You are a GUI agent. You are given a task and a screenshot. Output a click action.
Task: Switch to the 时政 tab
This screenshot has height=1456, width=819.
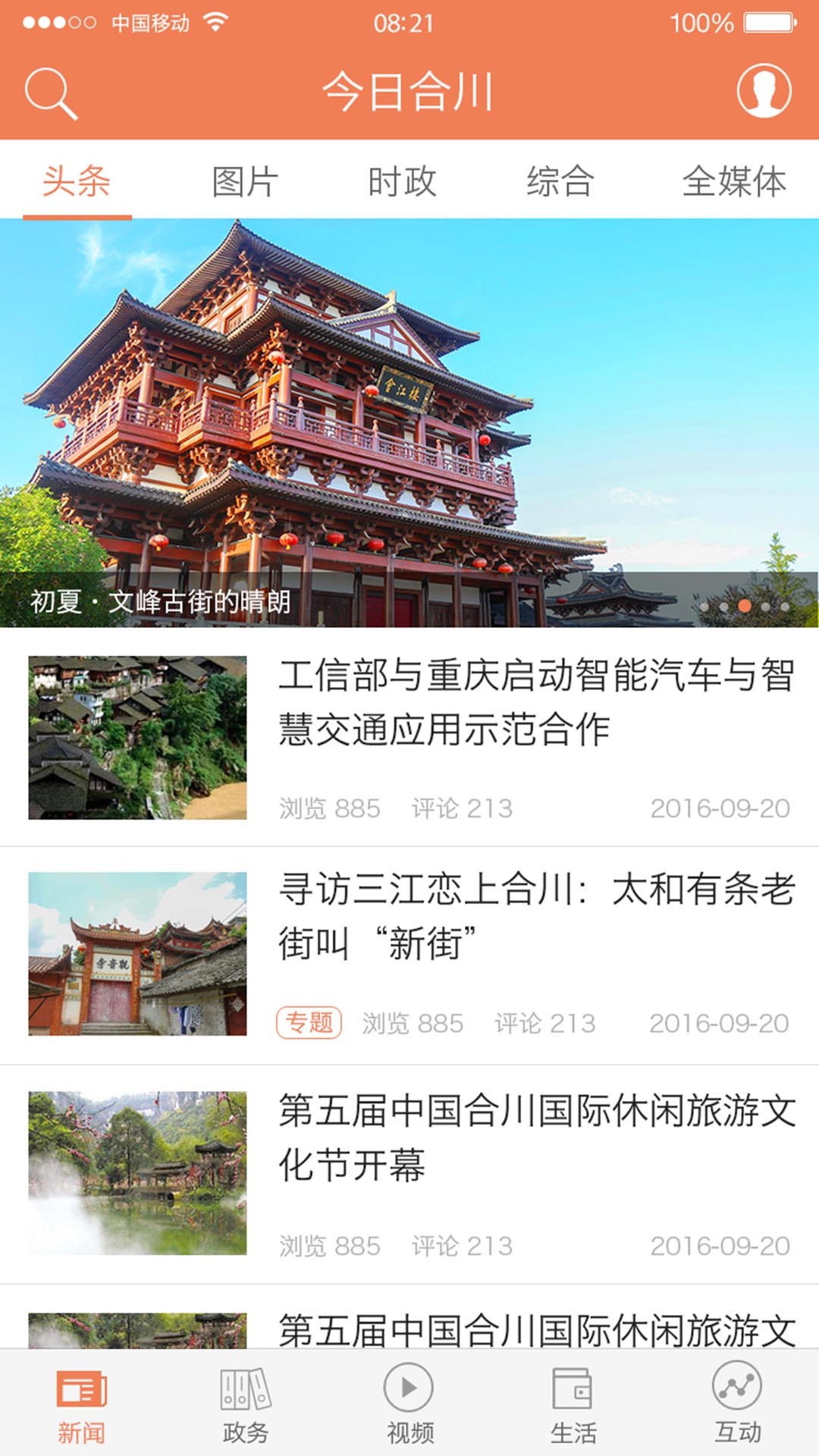point(402,180)
